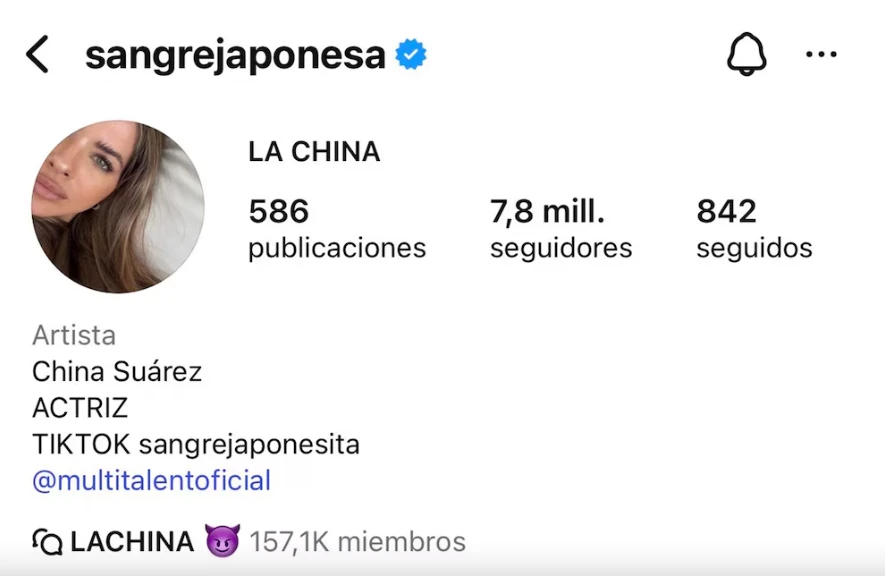Open the notifications bell for this profile
Viewport: 885px width, 576px height.
(x=746, y=55)
